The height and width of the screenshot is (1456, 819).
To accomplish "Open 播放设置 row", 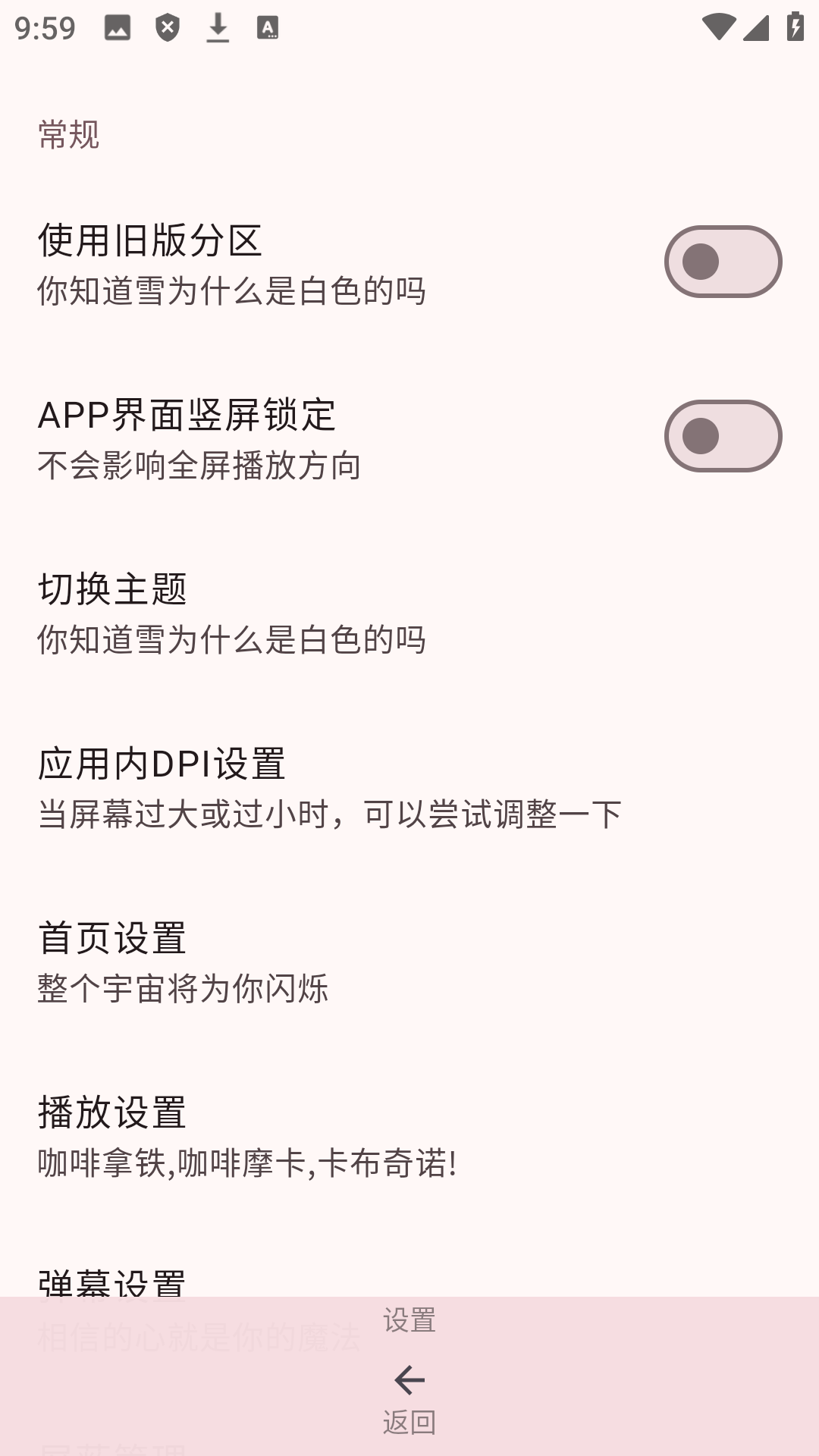I will 409,1134.
